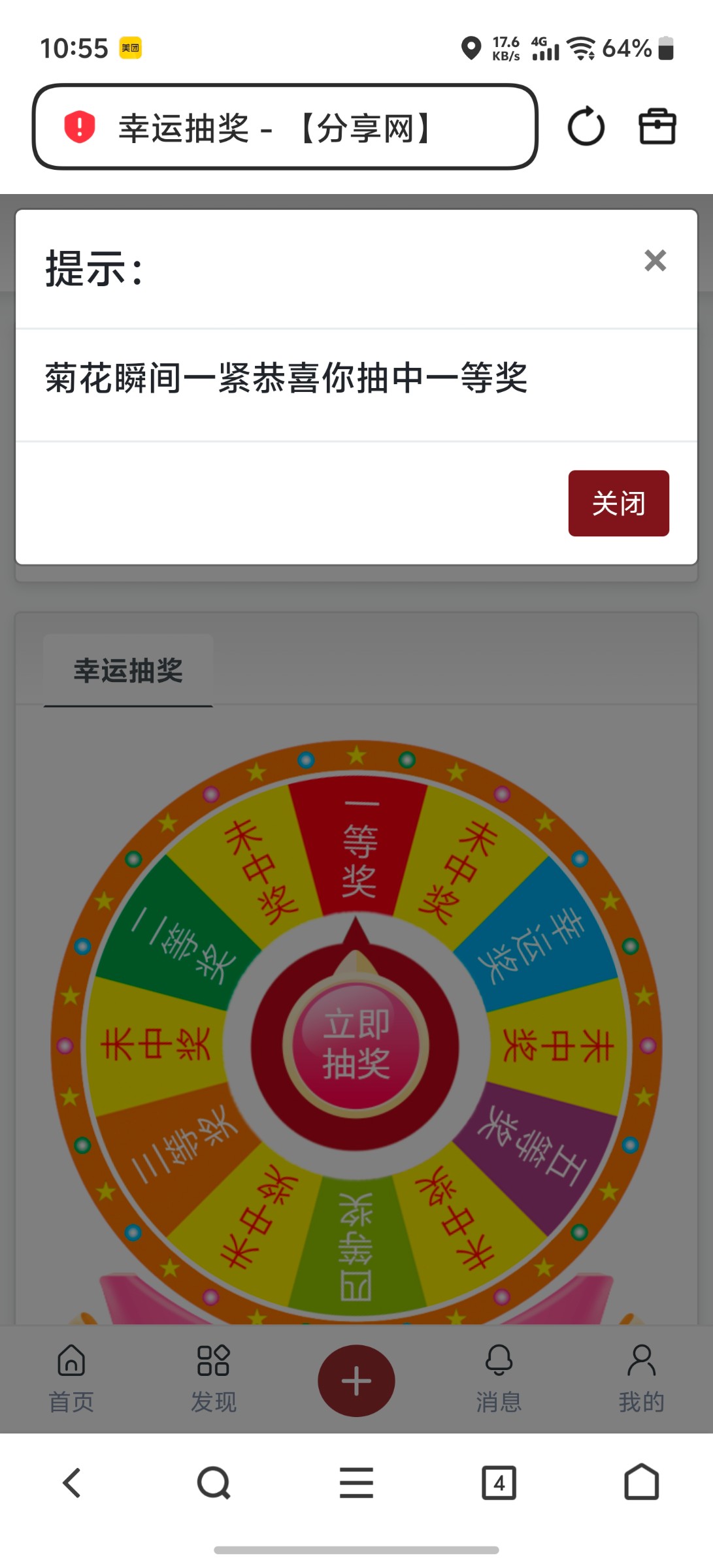Open the browser menu with three lines
The width and height of the screenshot is (713, 1568).
(x=356, y=1482)
